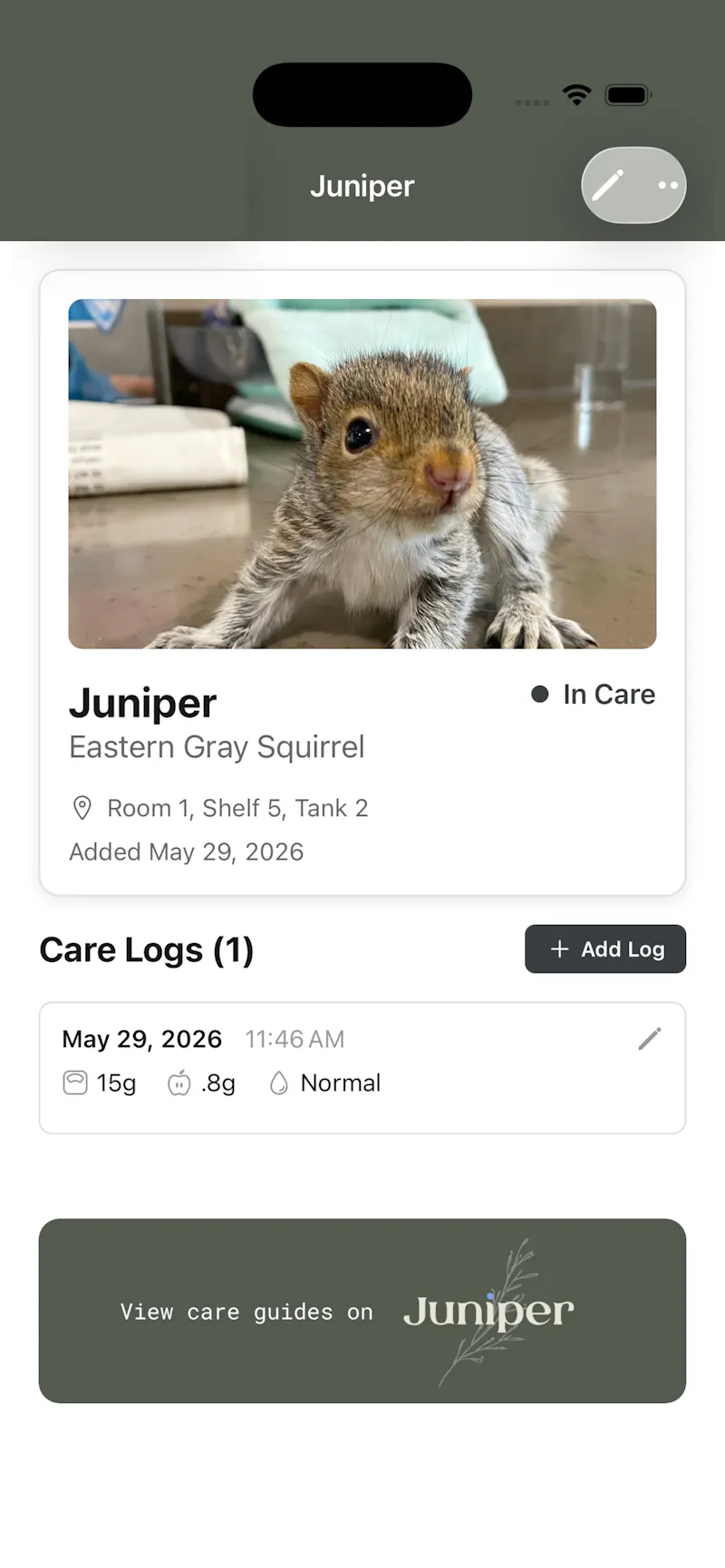Add a new care log

tap(605, 949)
